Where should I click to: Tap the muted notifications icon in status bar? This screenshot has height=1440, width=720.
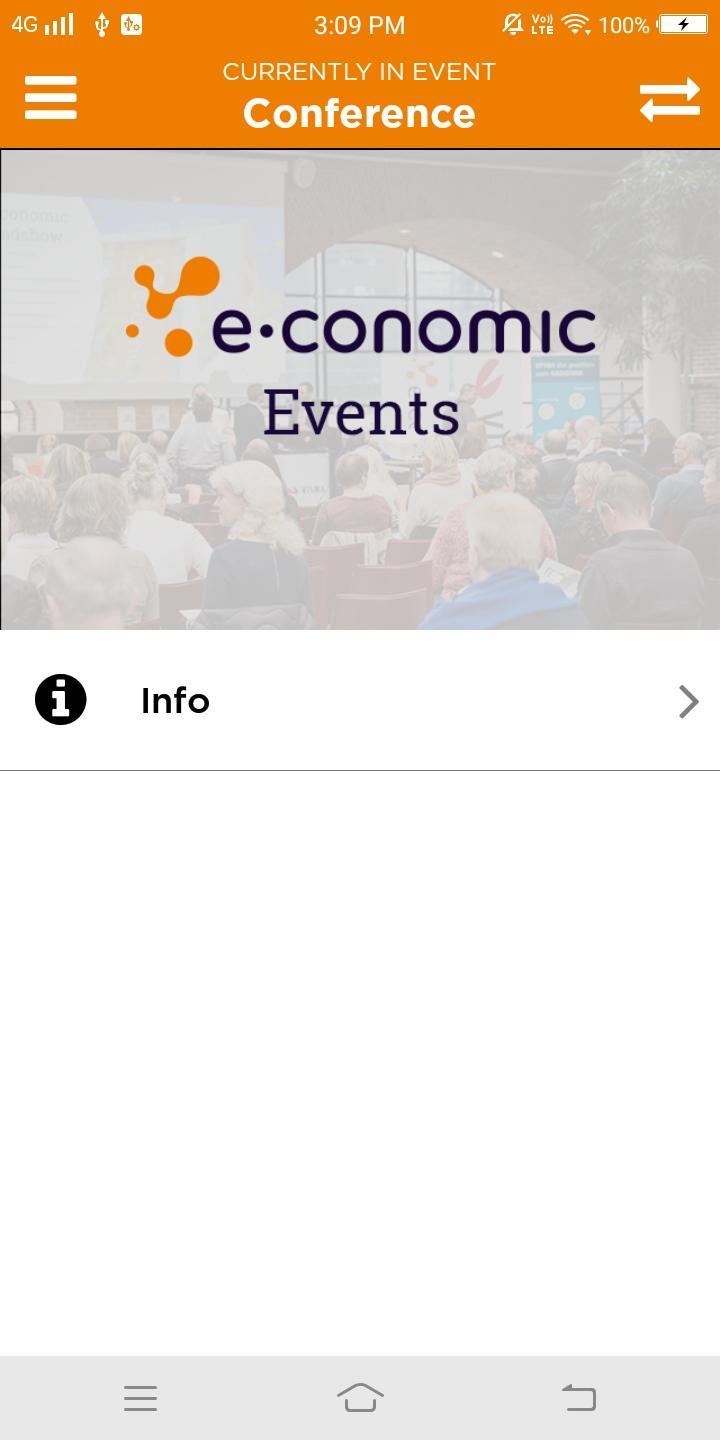click(511, 24)
